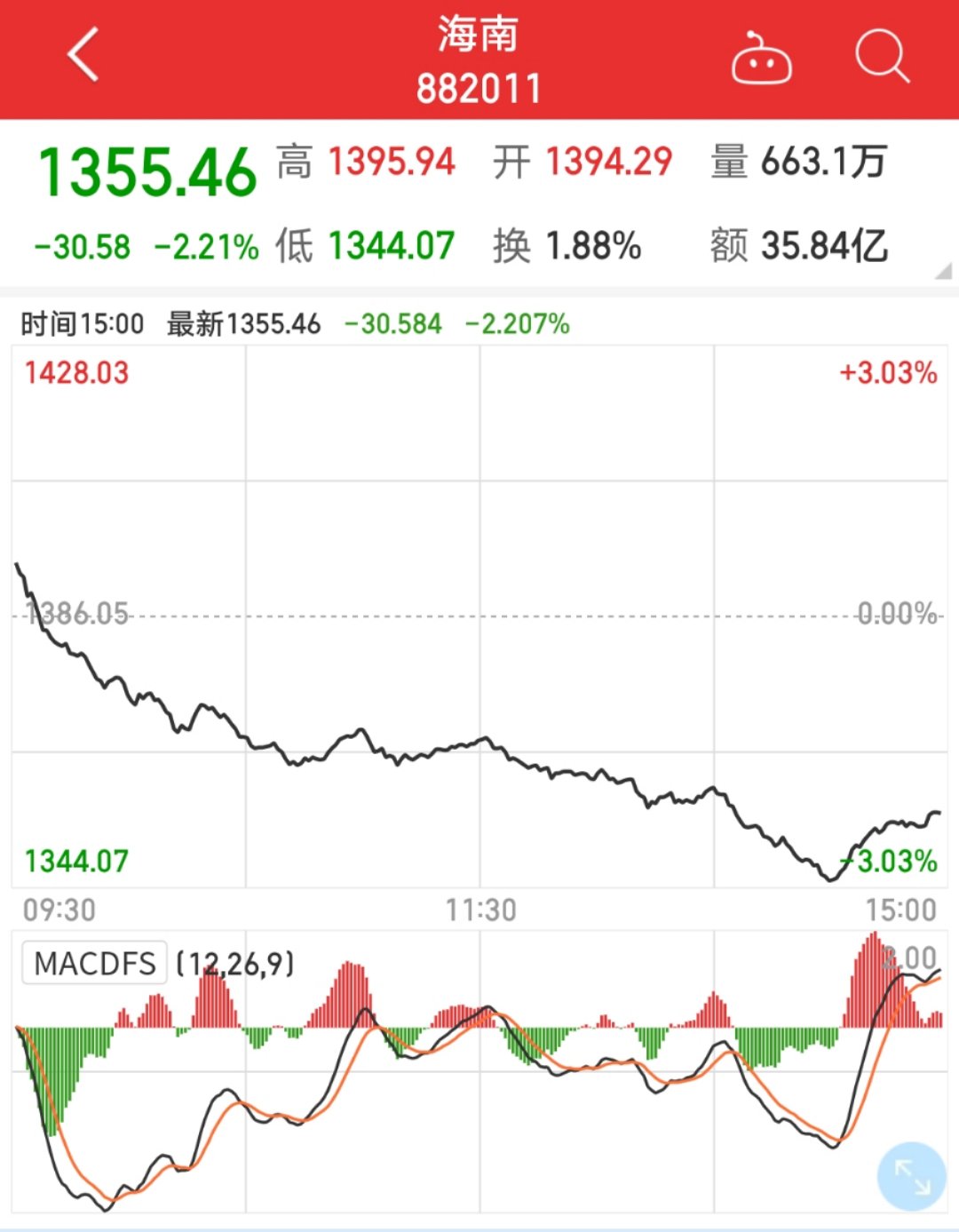Open the stock search magnifier
This screenshot has width=959, height=1232.
click(x=880, y=59)
